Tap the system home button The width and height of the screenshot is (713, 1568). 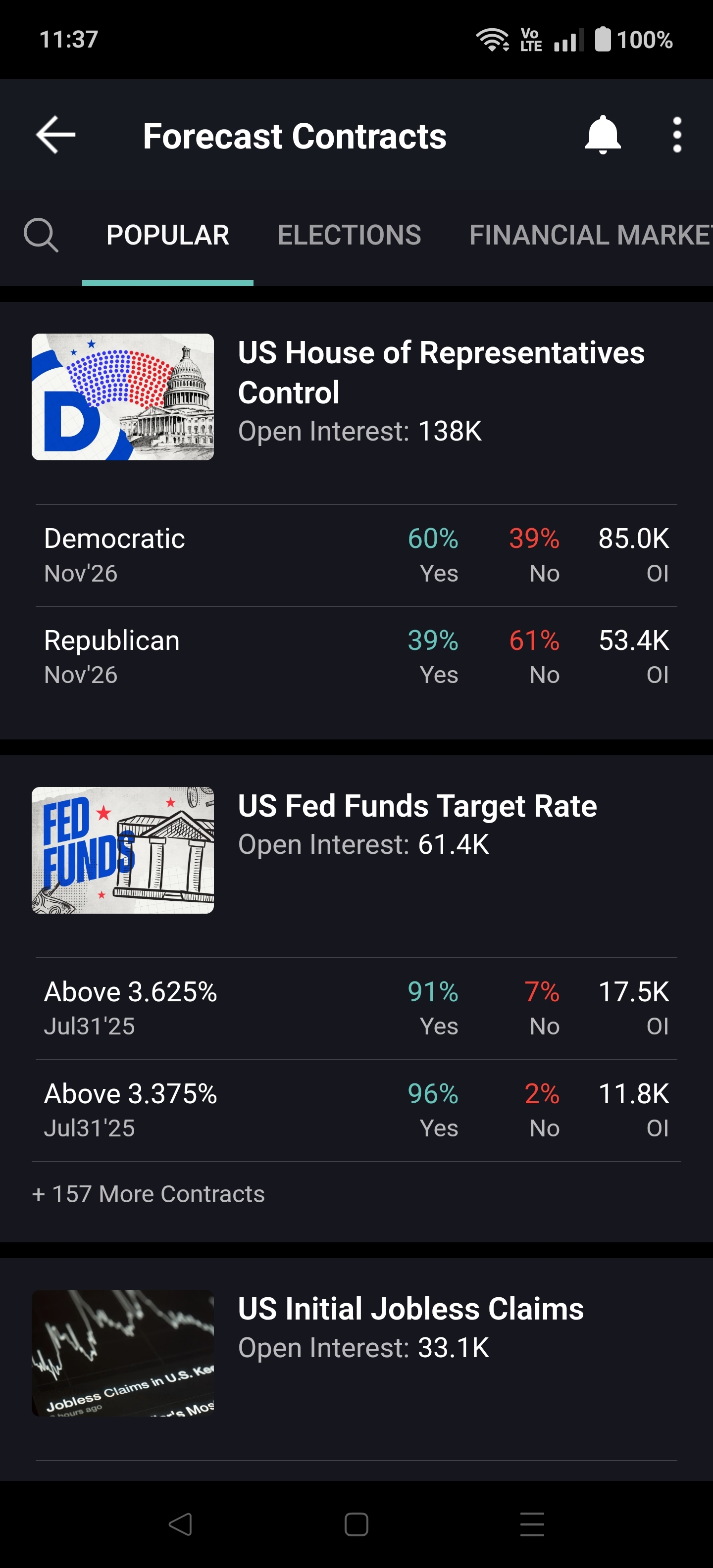pos(356,1524)
